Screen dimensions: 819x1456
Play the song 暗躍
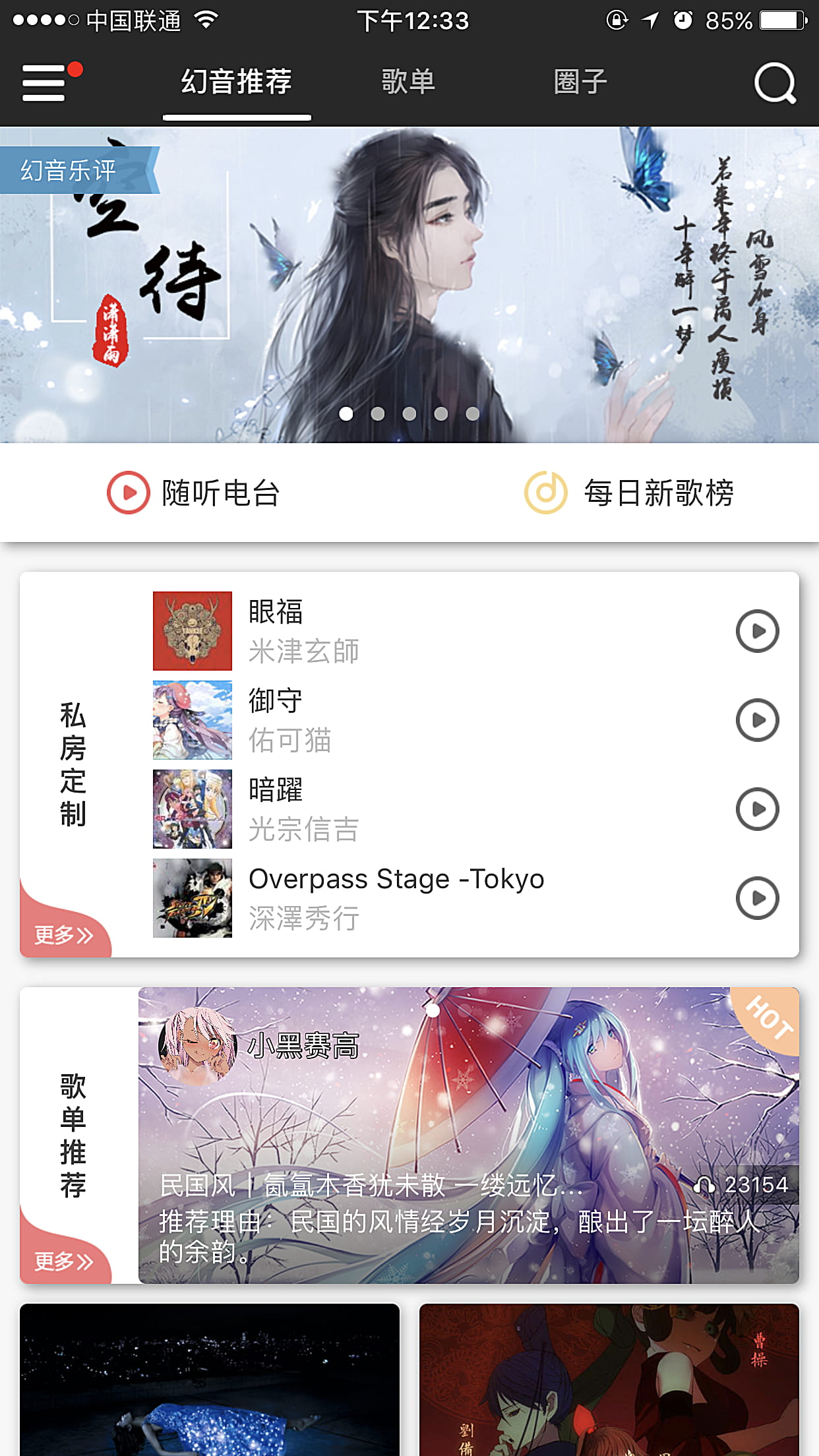[x=757, y=809]
